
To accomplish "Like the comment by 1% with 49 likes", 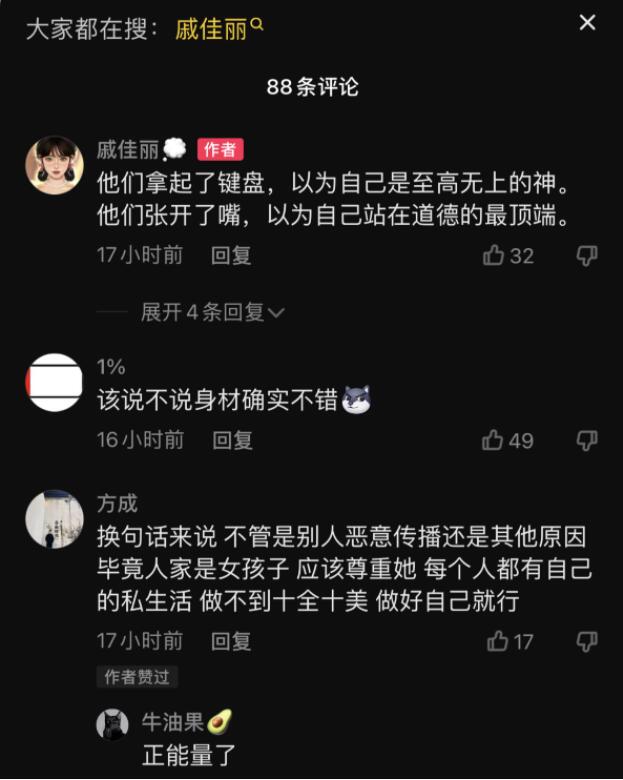I will point(494,440).
